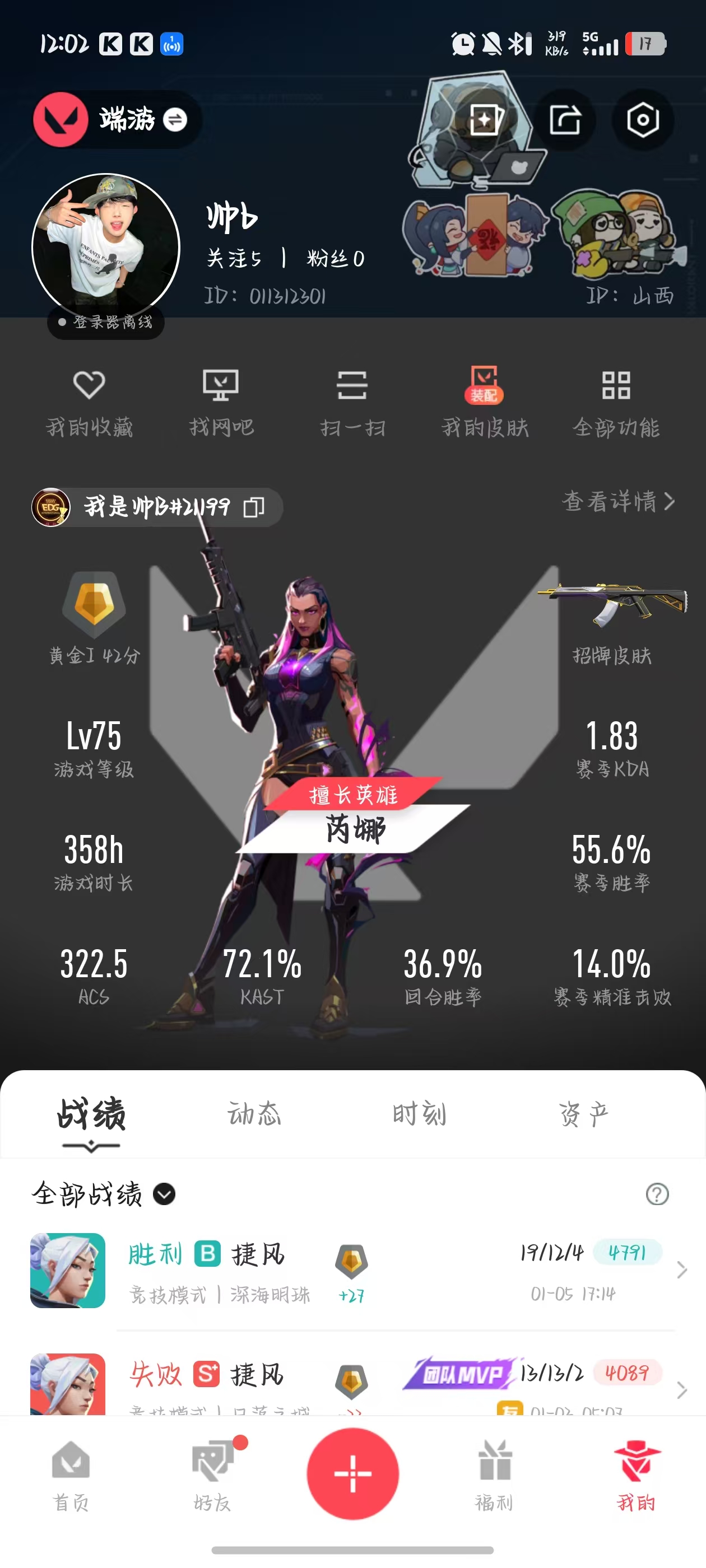Image resolution: width=706 pixels, height=1568 pixels.
Task: Open 查看详情 stats details
Action: coord(617,502)
